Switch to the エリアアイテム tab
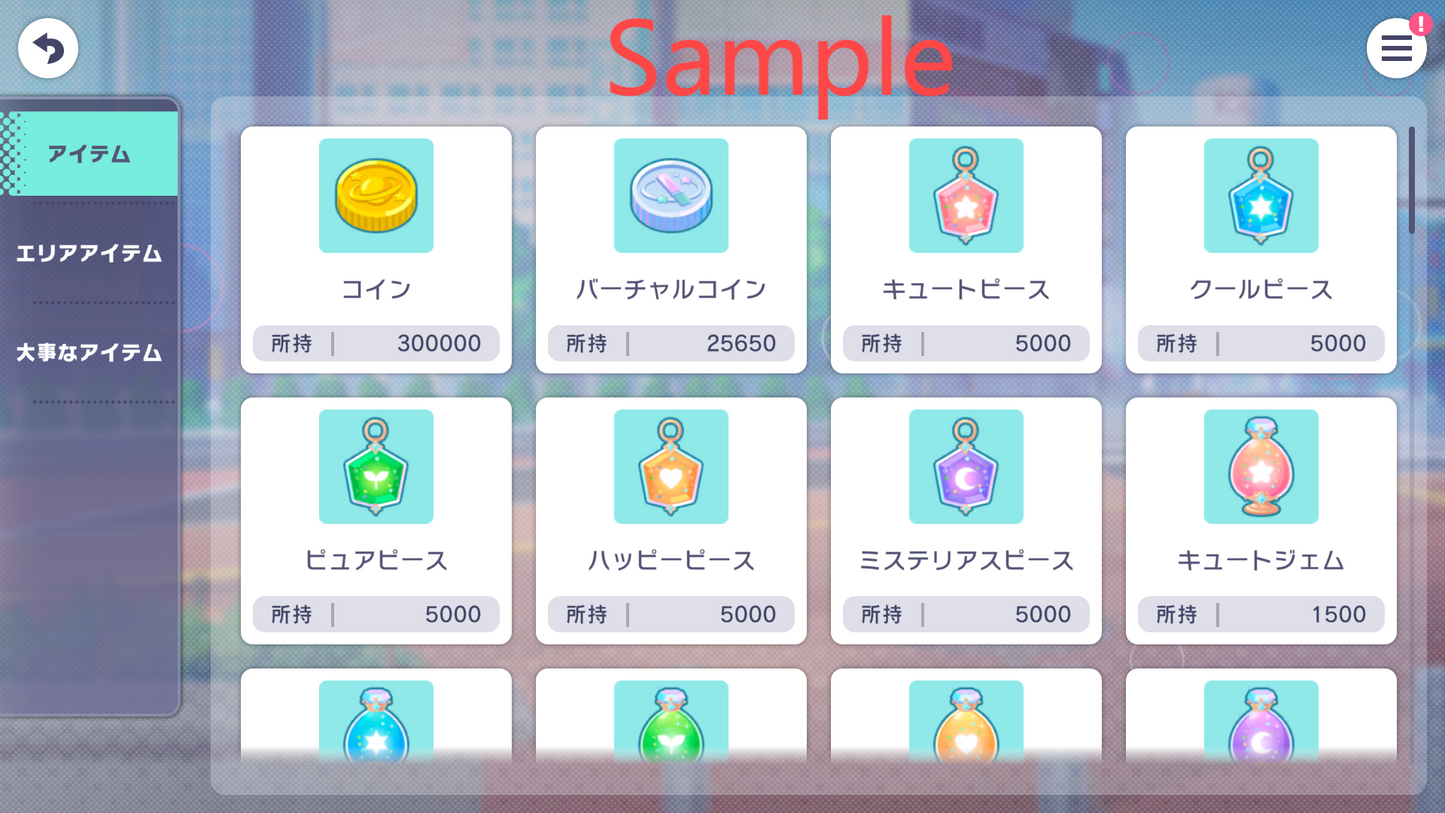The image size is (1445, 813). 90,253
